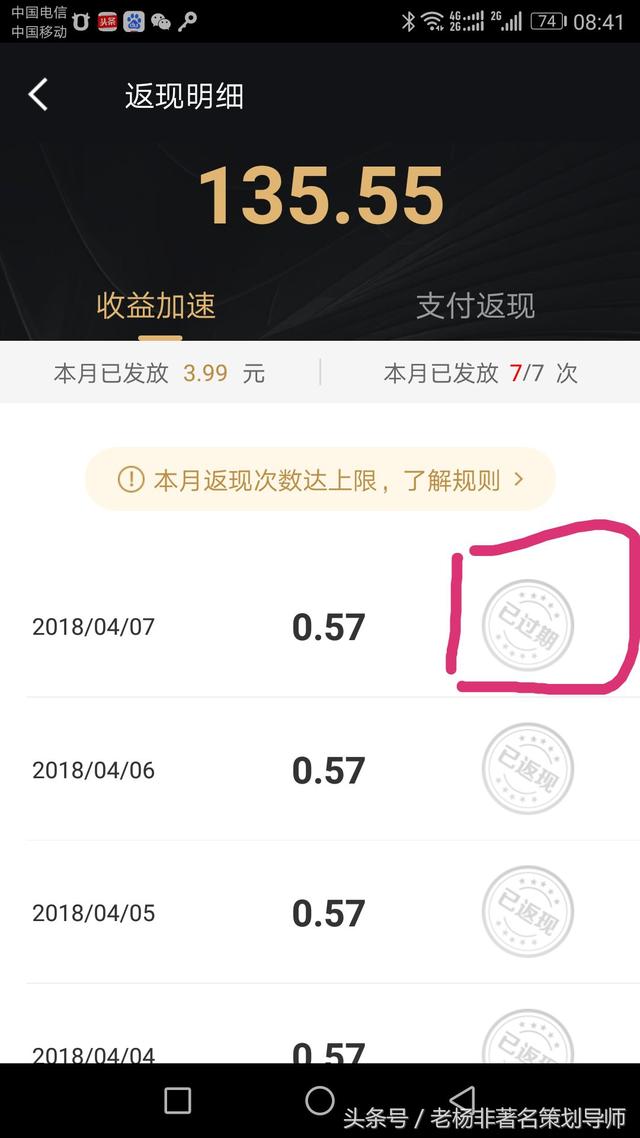
Task: Go back using the top-left arrow
Action: coord(38,96)
